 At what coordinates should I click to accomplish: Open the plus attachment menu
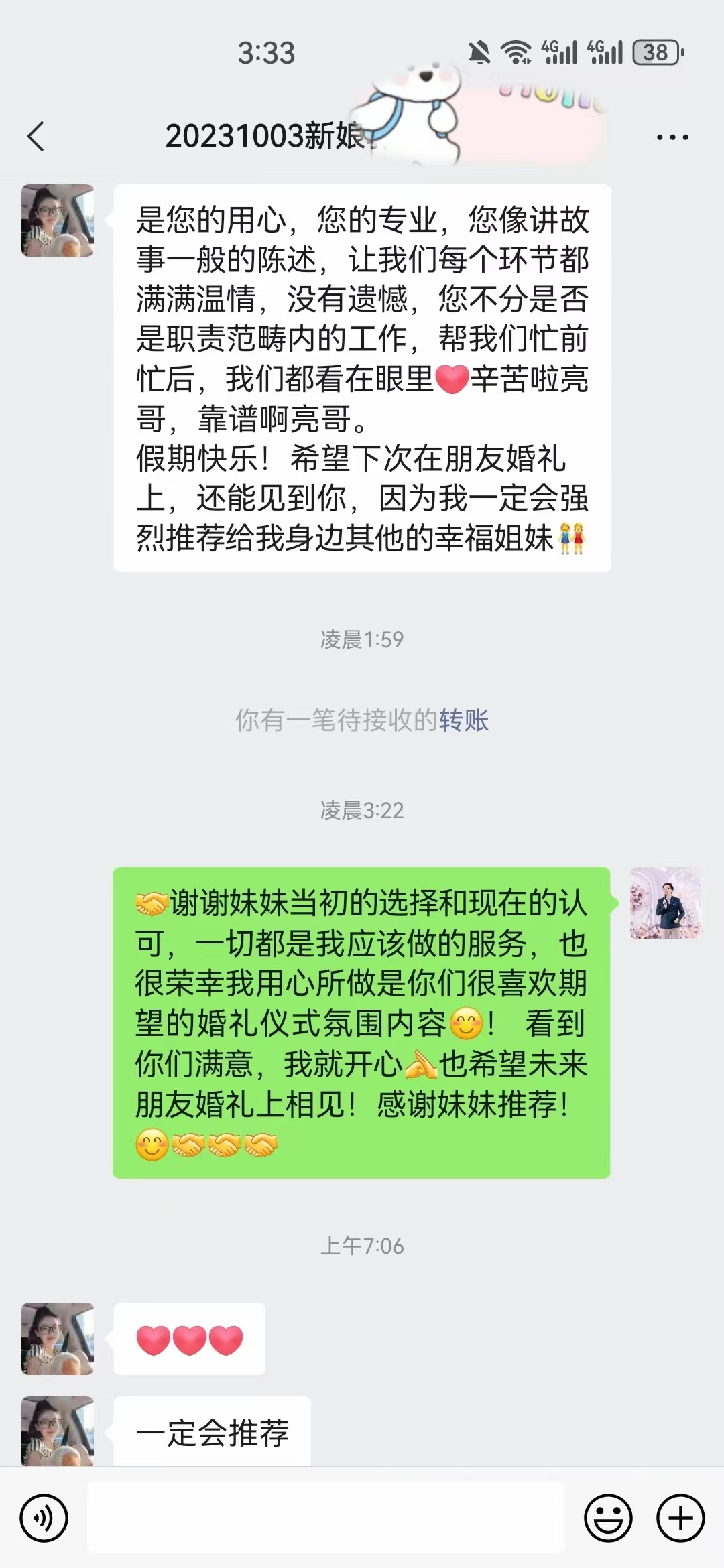pyautogui.click(x=680, y=1518)
